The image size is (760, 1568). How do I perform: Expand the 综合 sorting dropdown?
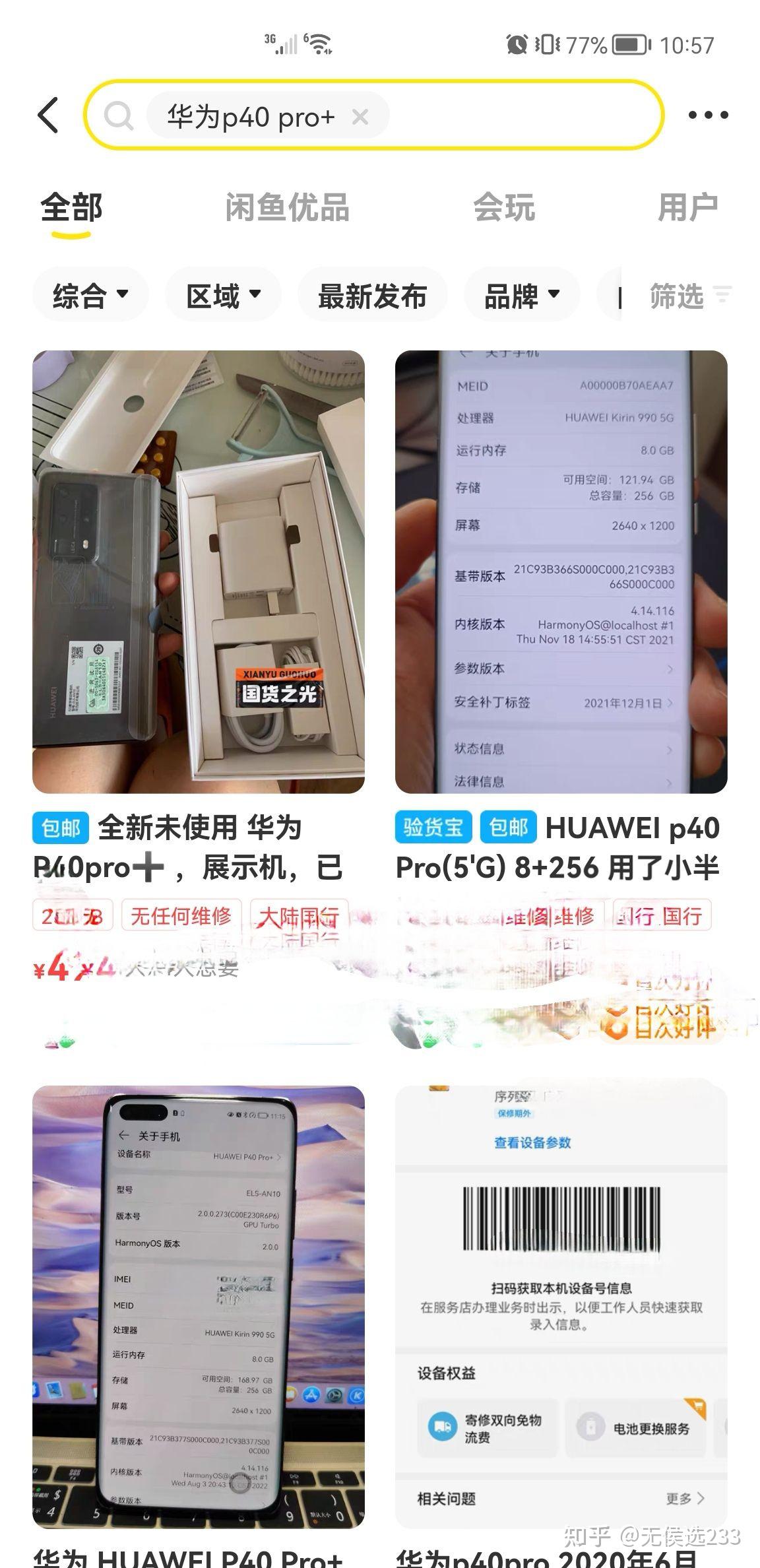pos(90,296)
